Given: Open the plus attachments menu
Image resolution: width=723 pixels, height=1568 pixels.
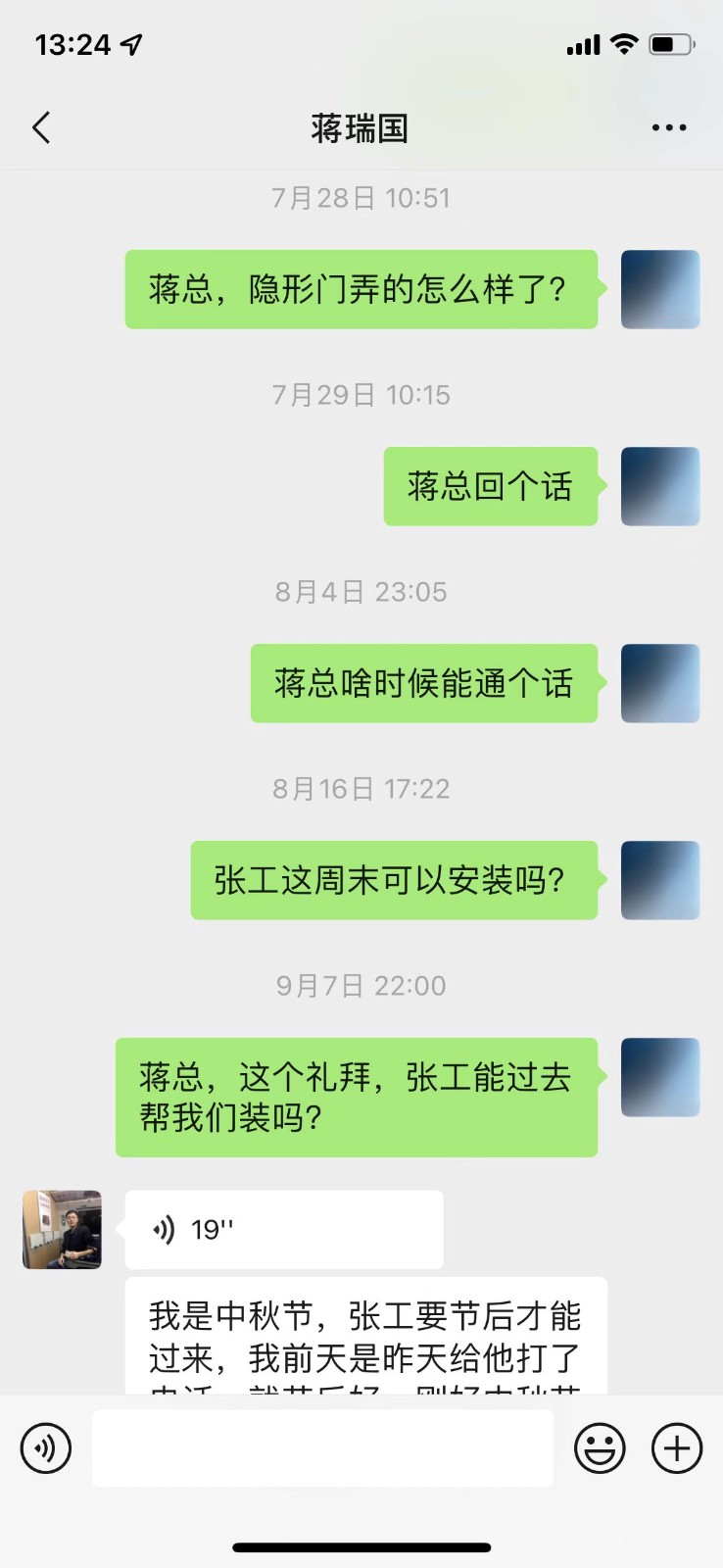Looking at the screenshot, I should (x=677, y=1448).
